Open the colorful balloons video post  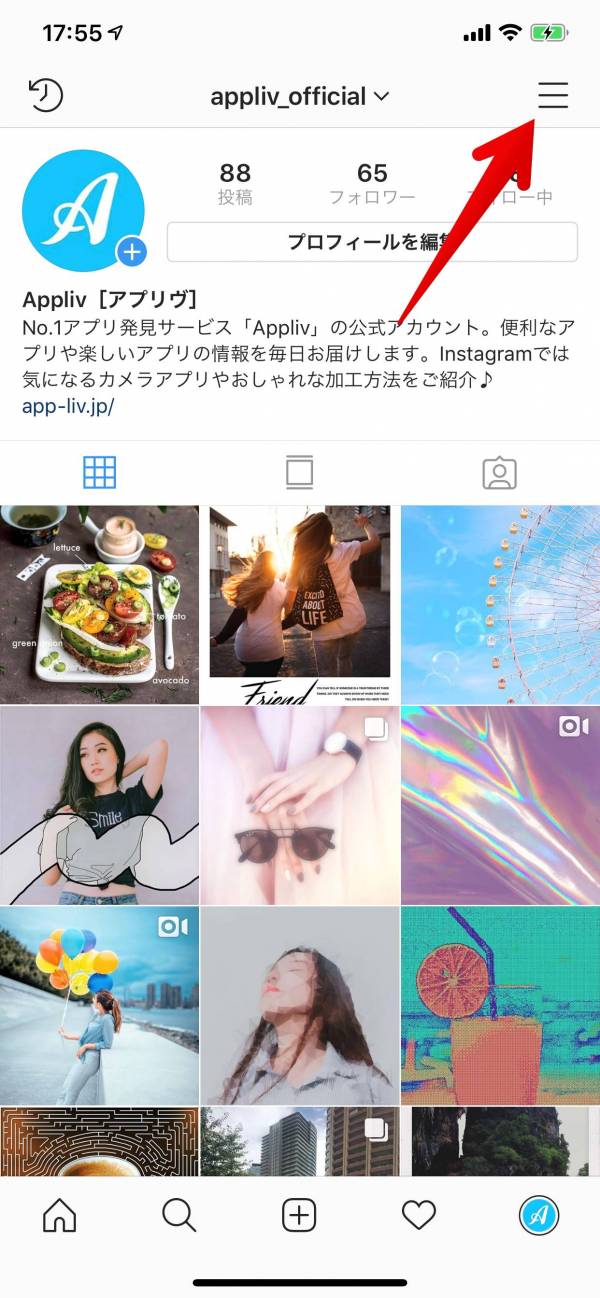tap(99, 1006)
